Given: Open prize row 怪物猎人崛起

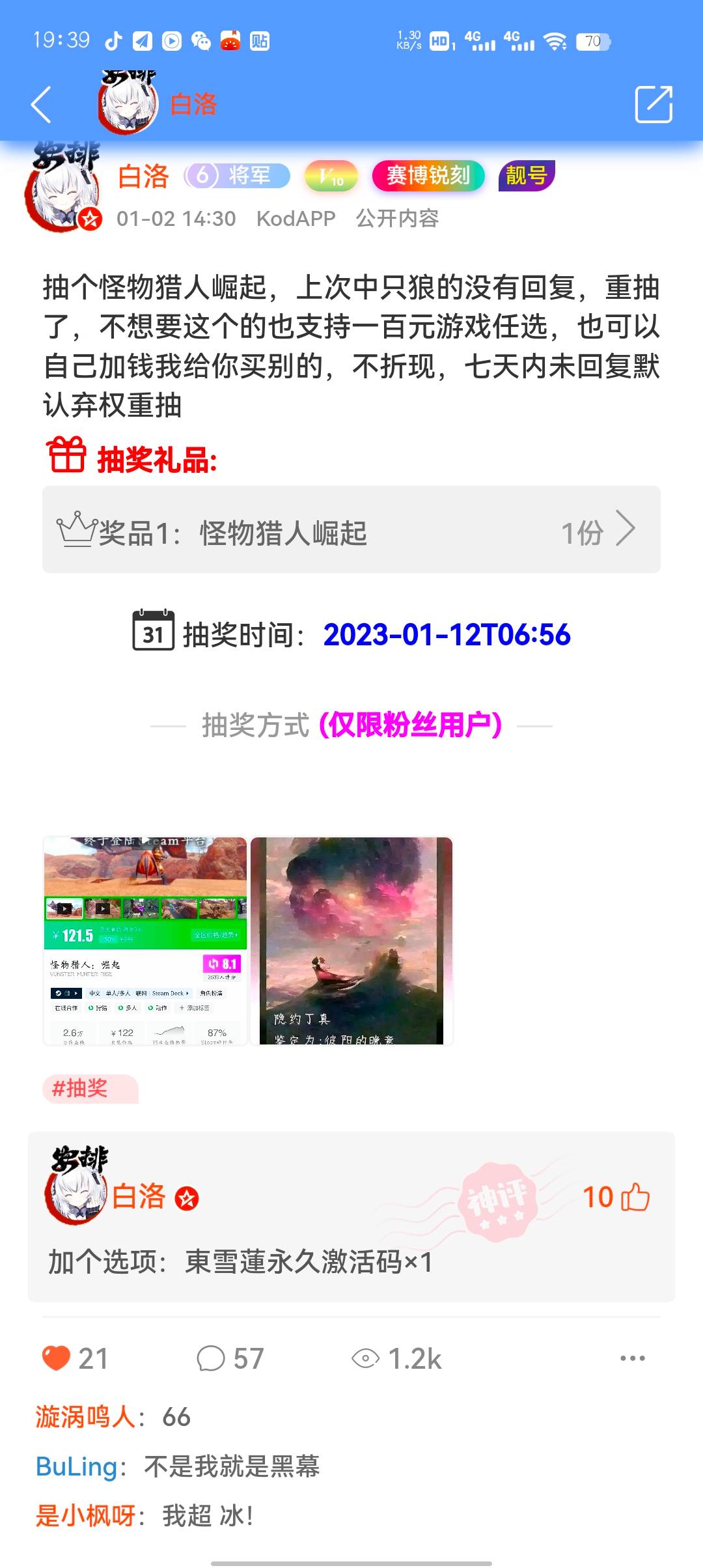Looking at the screenshot, I should point(351,531).
